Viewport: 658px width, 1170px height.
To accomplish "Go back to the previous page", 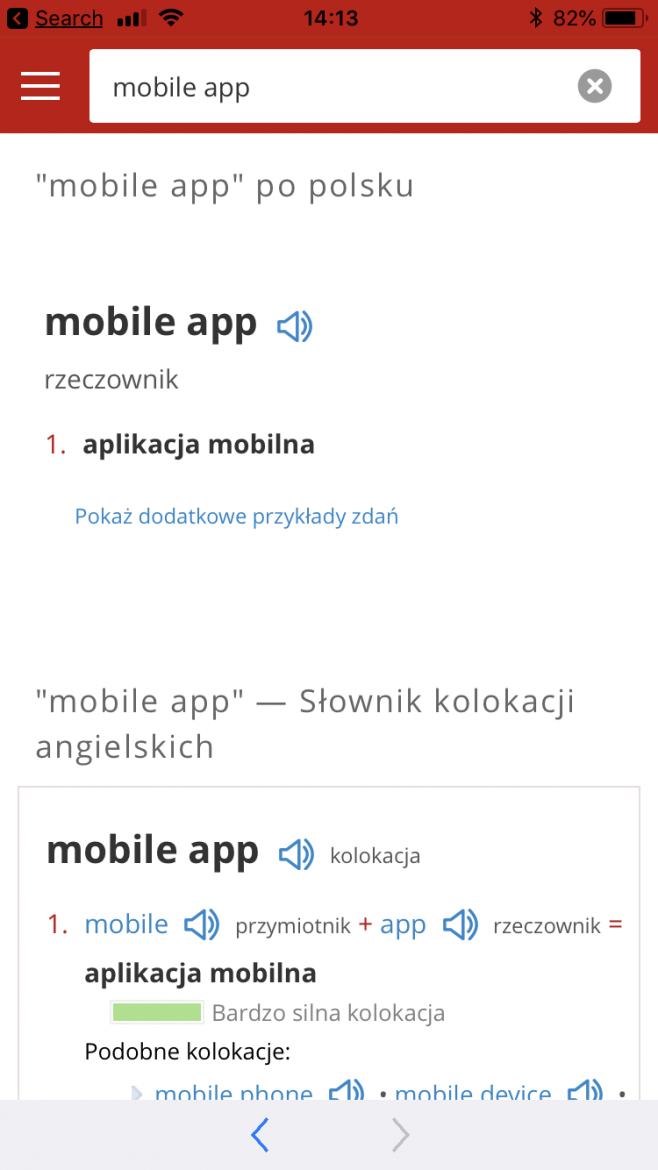I will click(x=260, y=1135).
